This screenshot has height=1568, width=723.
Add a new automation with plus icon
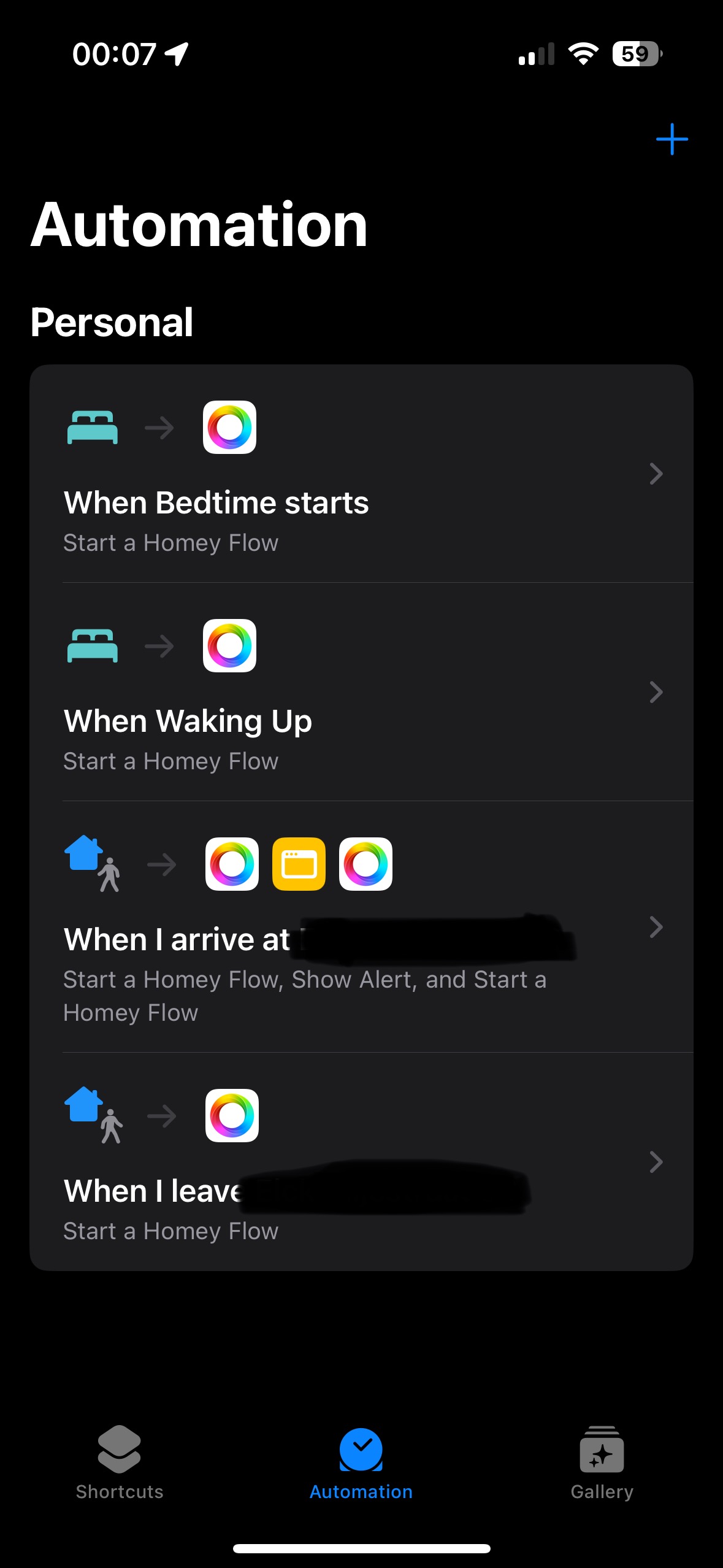pyautogui.click(x=671, y=139)
